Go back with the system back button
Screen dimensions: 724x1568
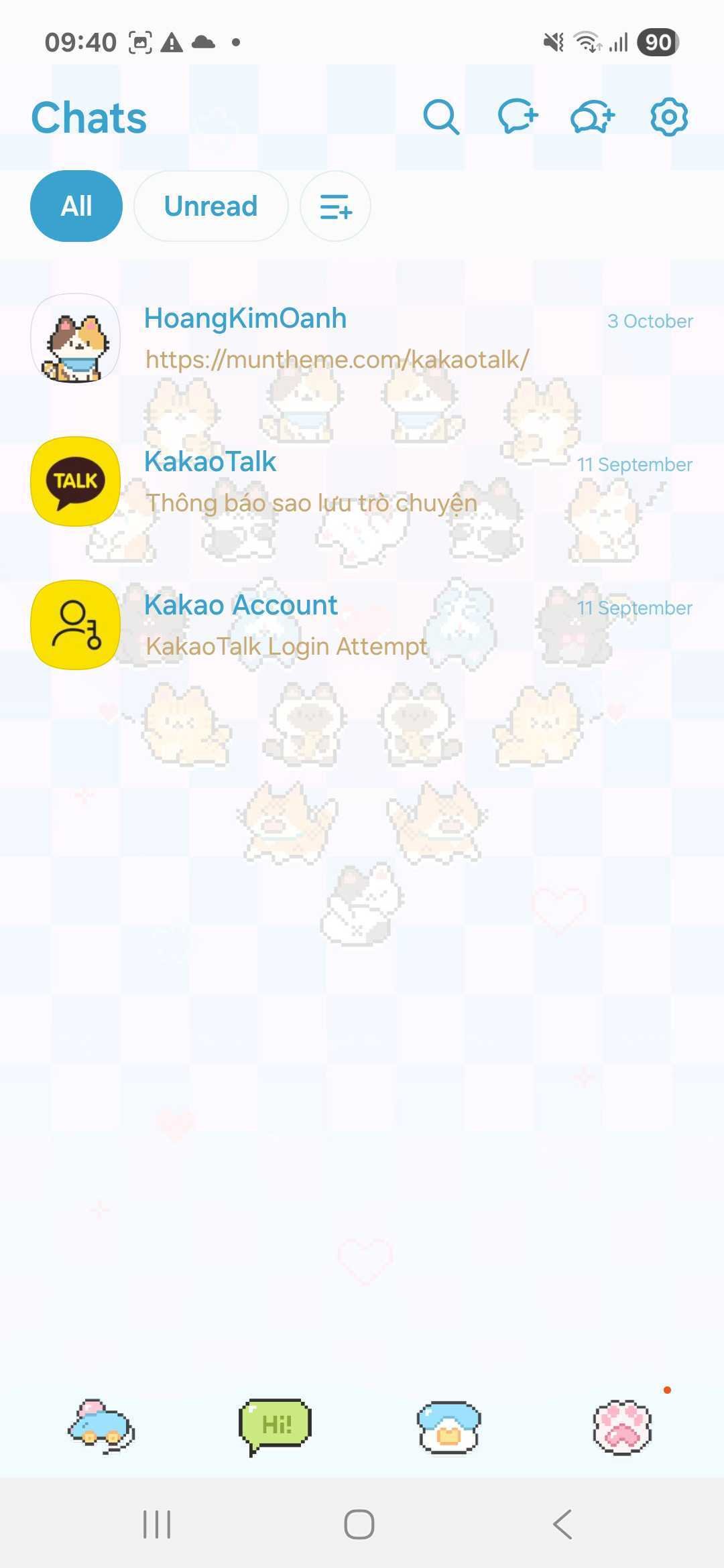click(x=562, y=1524)
